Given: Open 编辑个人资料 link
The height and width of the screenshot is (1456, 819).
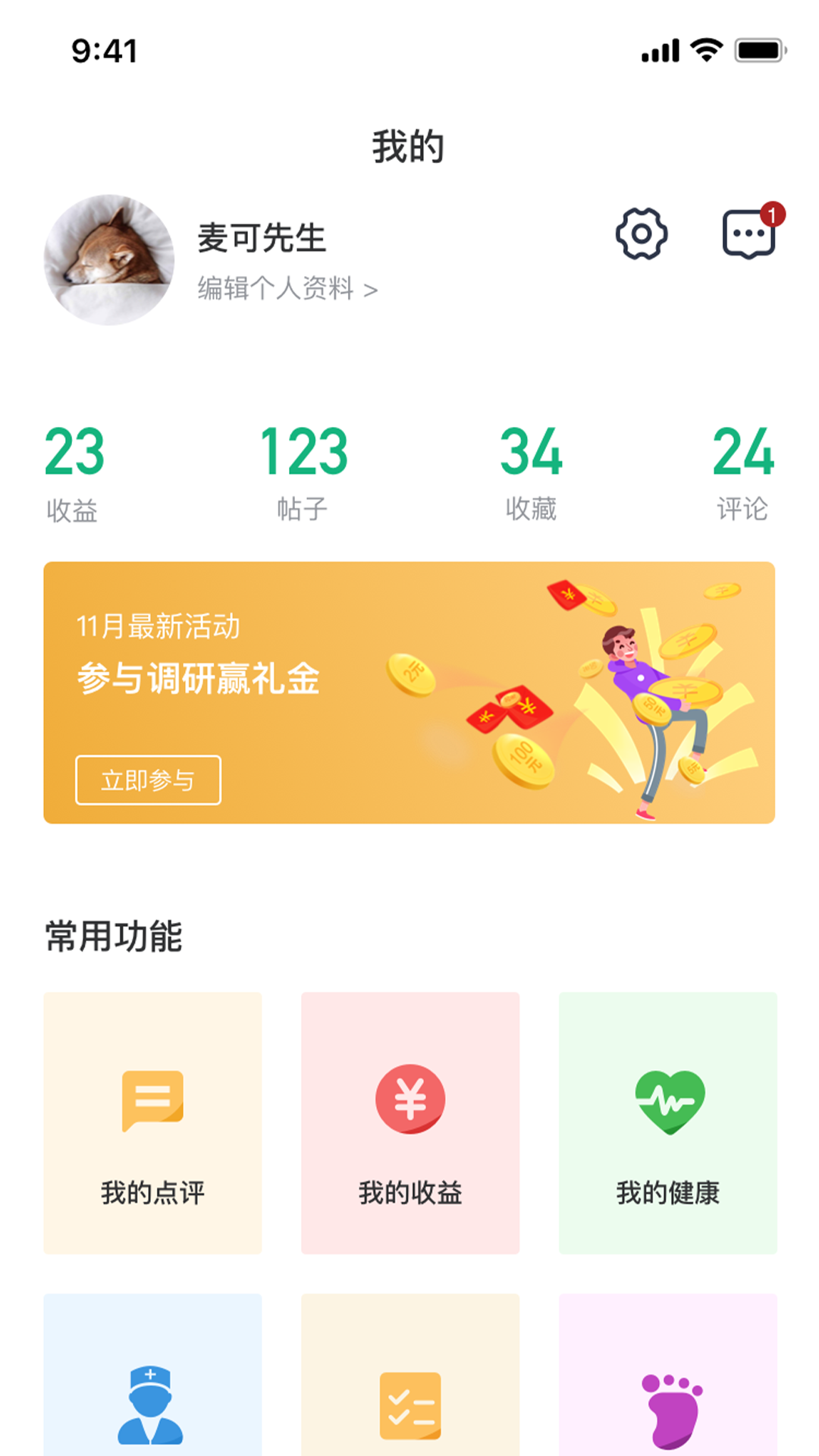Looking at the screenshot, I should [x=287, y=288].
